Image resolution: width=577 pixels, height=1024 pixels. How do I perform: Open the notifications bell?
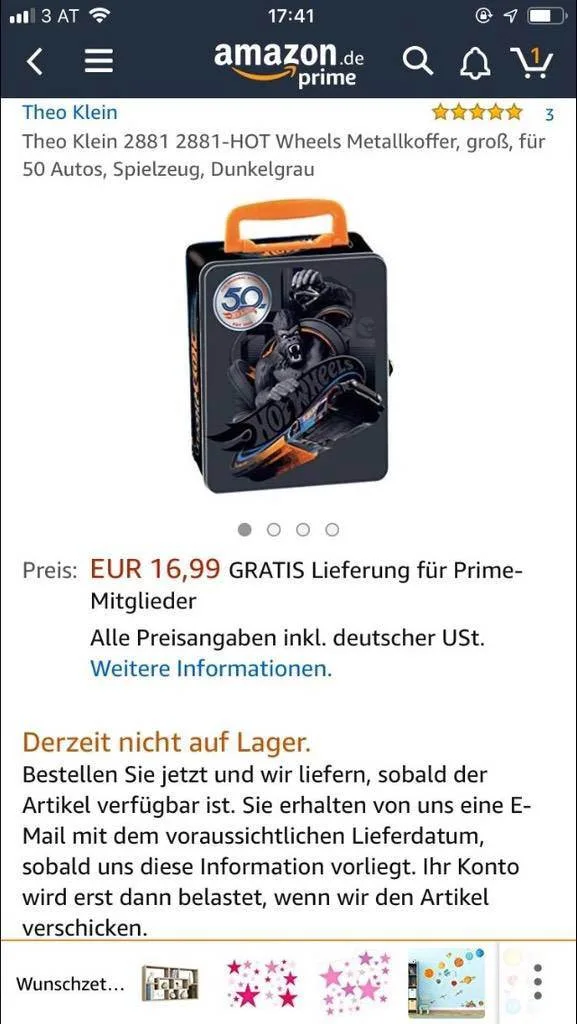pyautogui.click(x=475, y=63)
